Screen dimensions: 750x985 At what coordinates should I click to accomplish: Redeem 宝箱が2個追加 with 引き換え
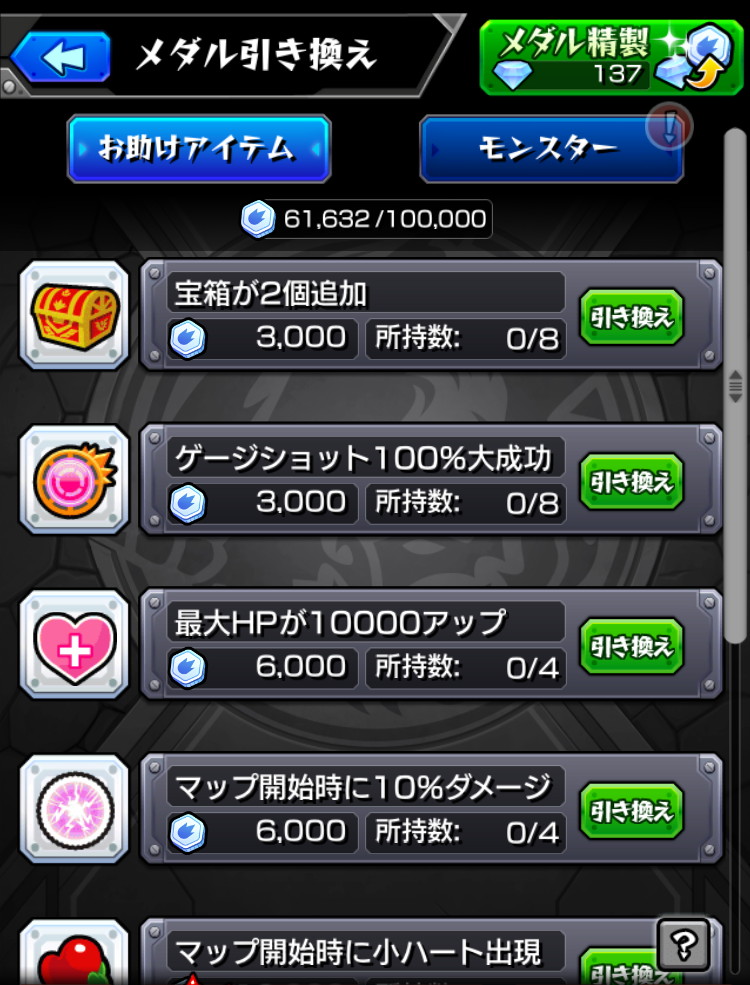coord(631,317)
